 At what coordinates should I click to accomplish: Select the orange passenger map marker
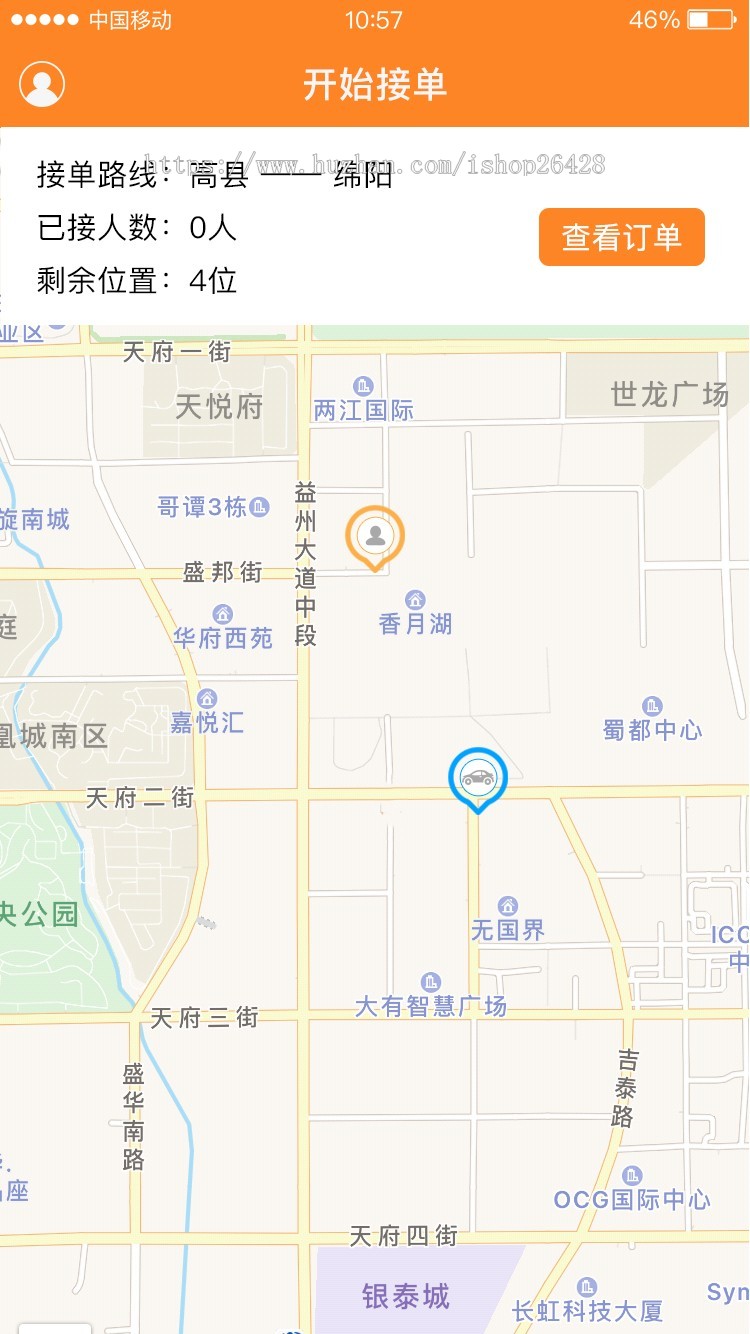point(375,537)
